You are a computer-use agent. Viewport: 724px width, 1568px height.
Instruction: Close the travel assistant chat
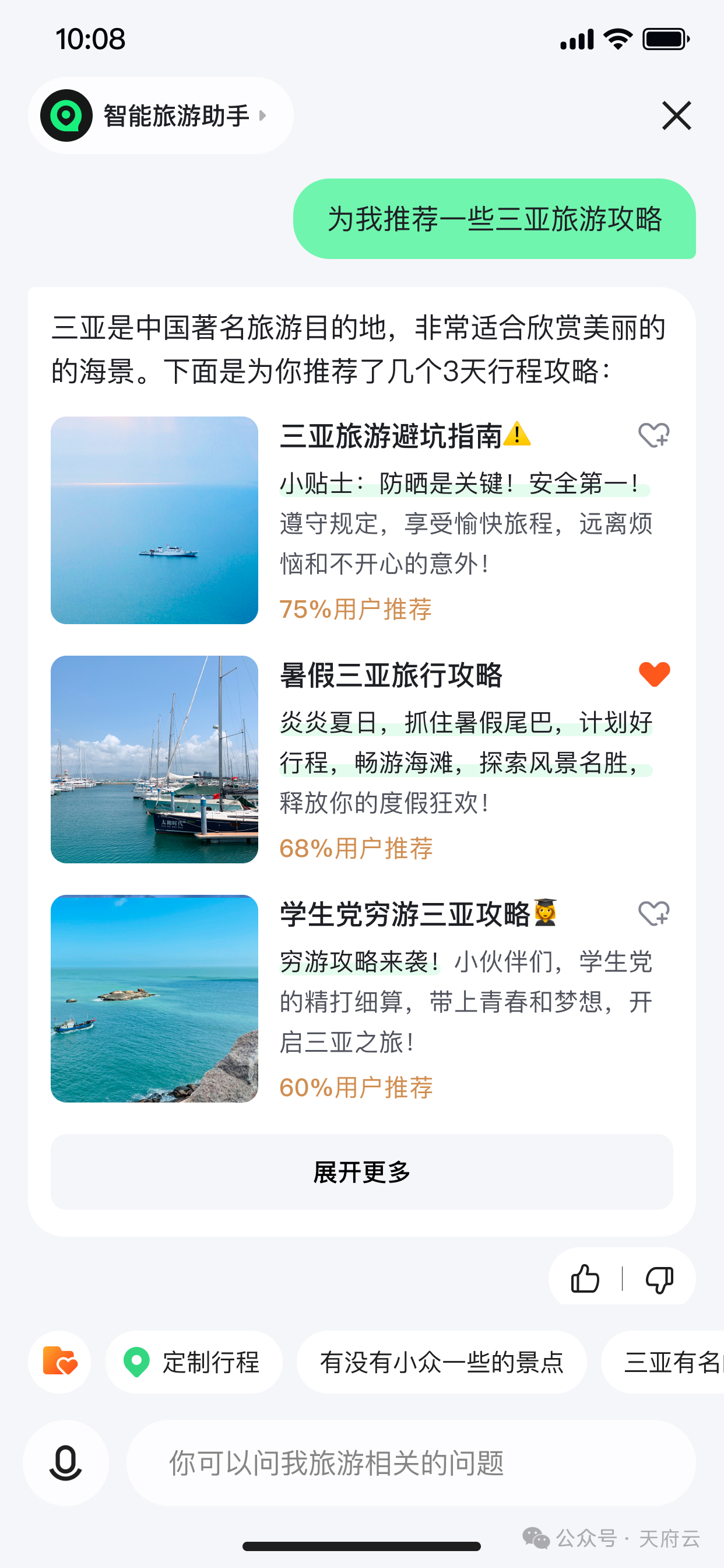pos(676,116)
